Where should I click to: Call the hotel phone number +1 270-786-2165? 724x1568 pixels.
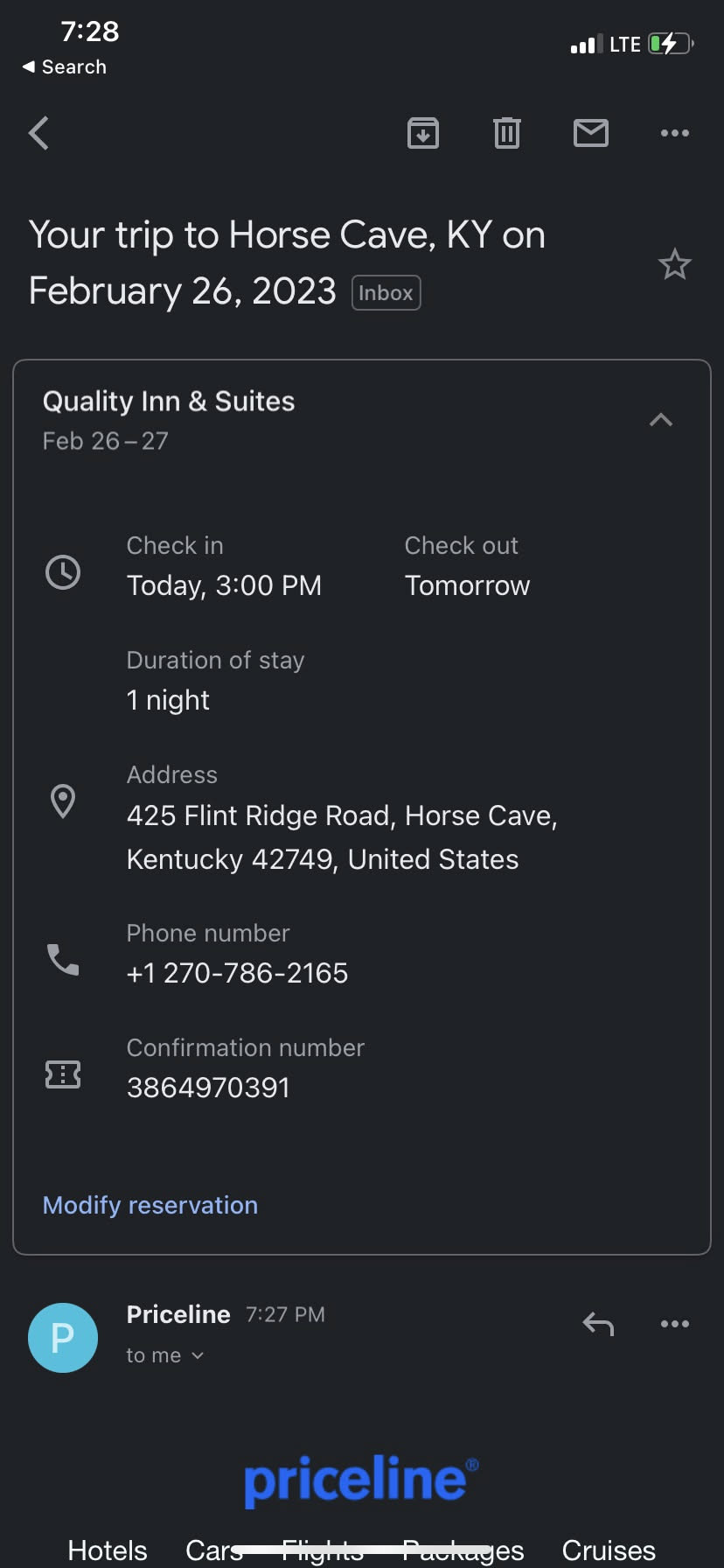pyautogui.click(x=237, y=973)
